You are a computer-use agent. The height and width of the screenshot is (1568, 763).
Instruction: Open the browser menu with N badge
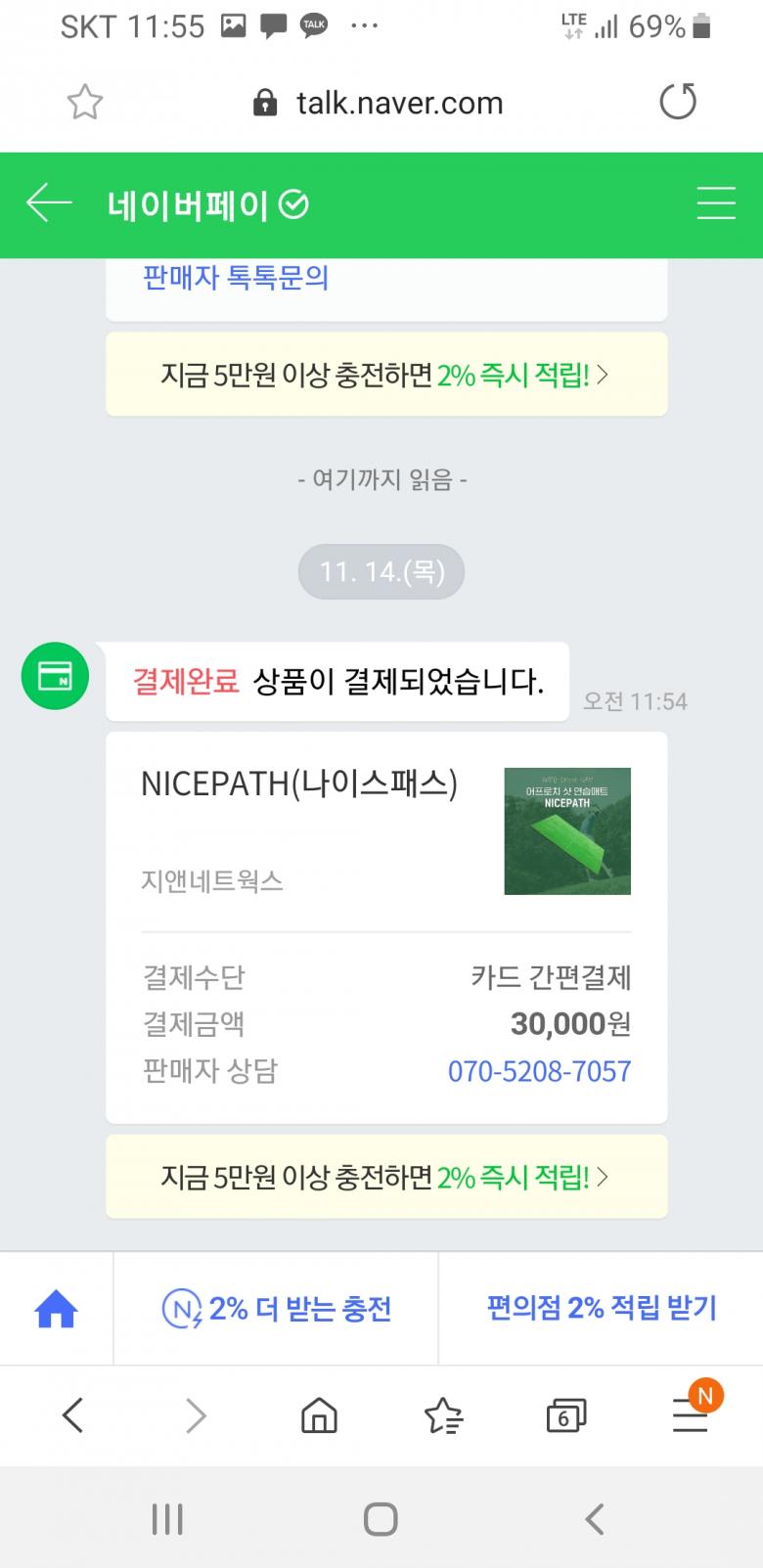coord(691,1414)
